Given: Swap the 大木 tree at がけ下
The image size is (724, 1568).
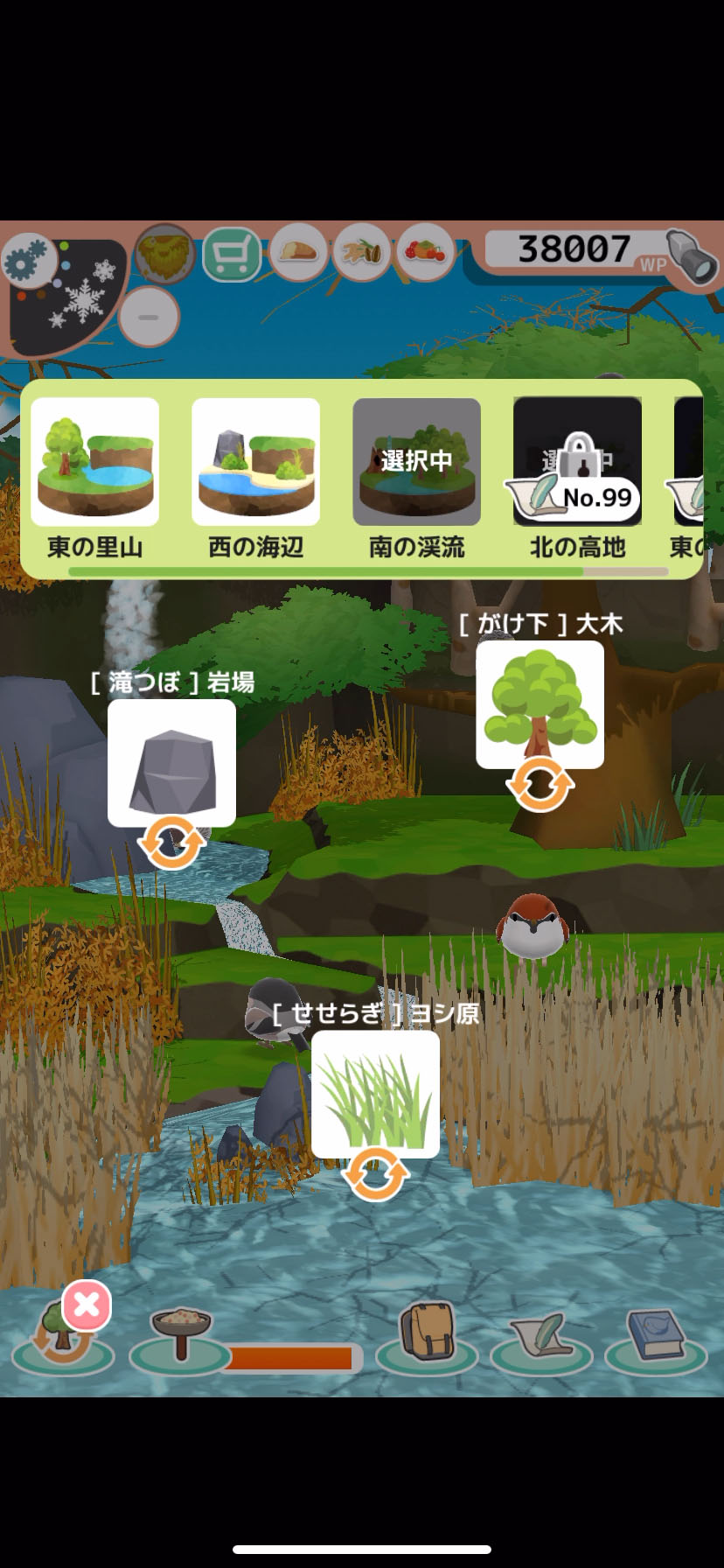Looking at the screenshot, I should (540, 784).
